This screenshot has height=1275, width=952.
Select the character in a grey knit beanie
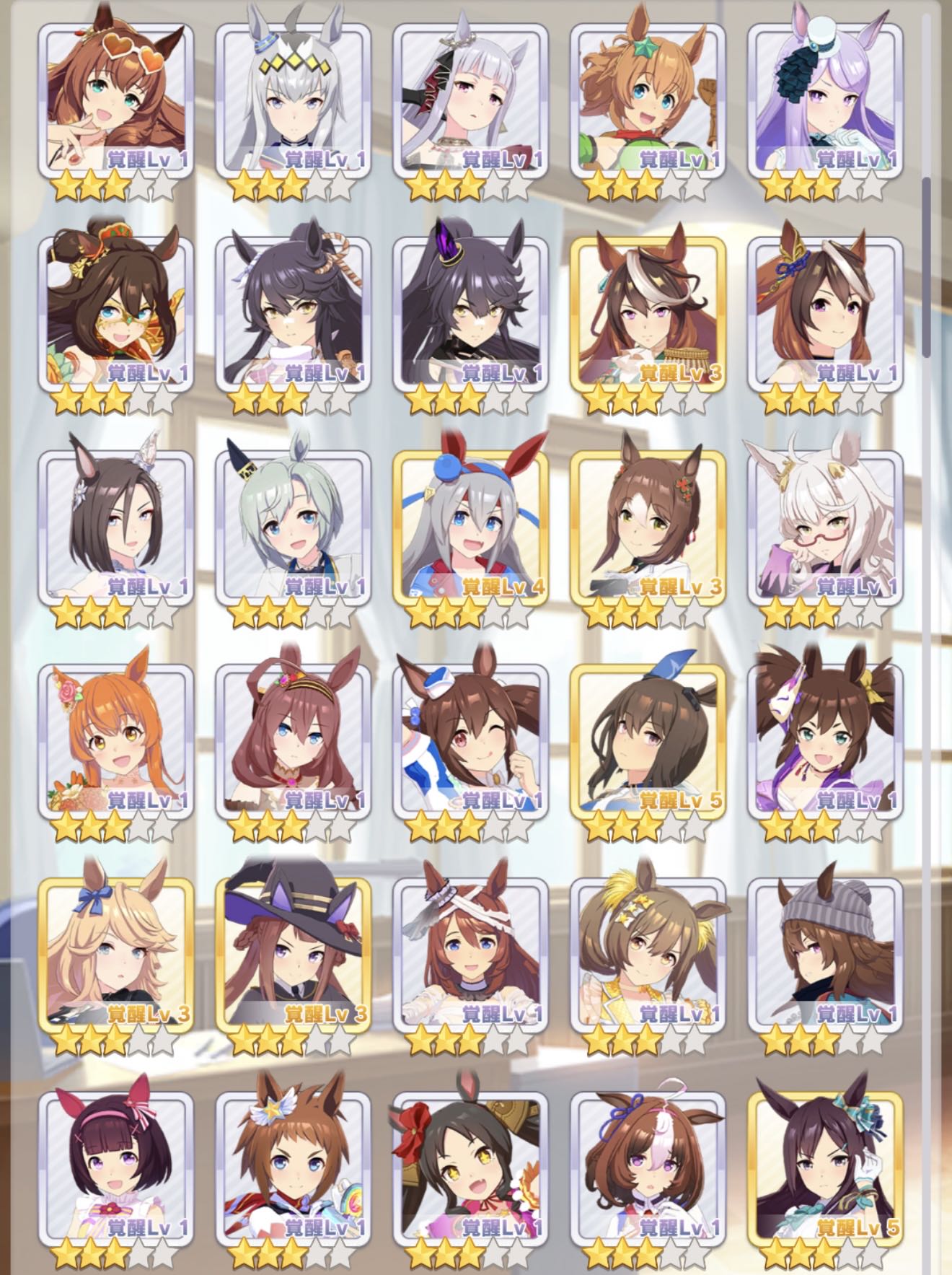pyautogui.click(x=825, y=952)
